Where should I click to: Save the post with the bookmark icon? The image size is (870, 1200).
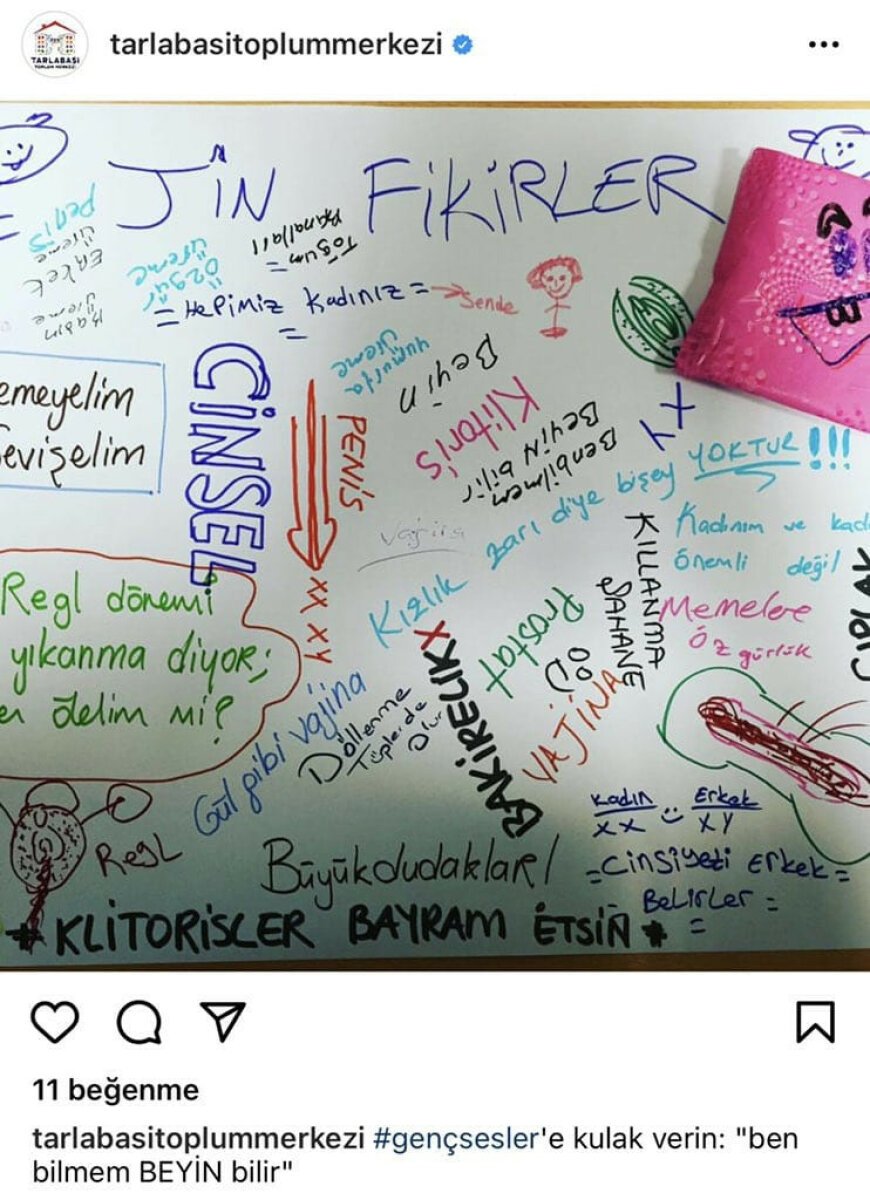[815, 1022]
